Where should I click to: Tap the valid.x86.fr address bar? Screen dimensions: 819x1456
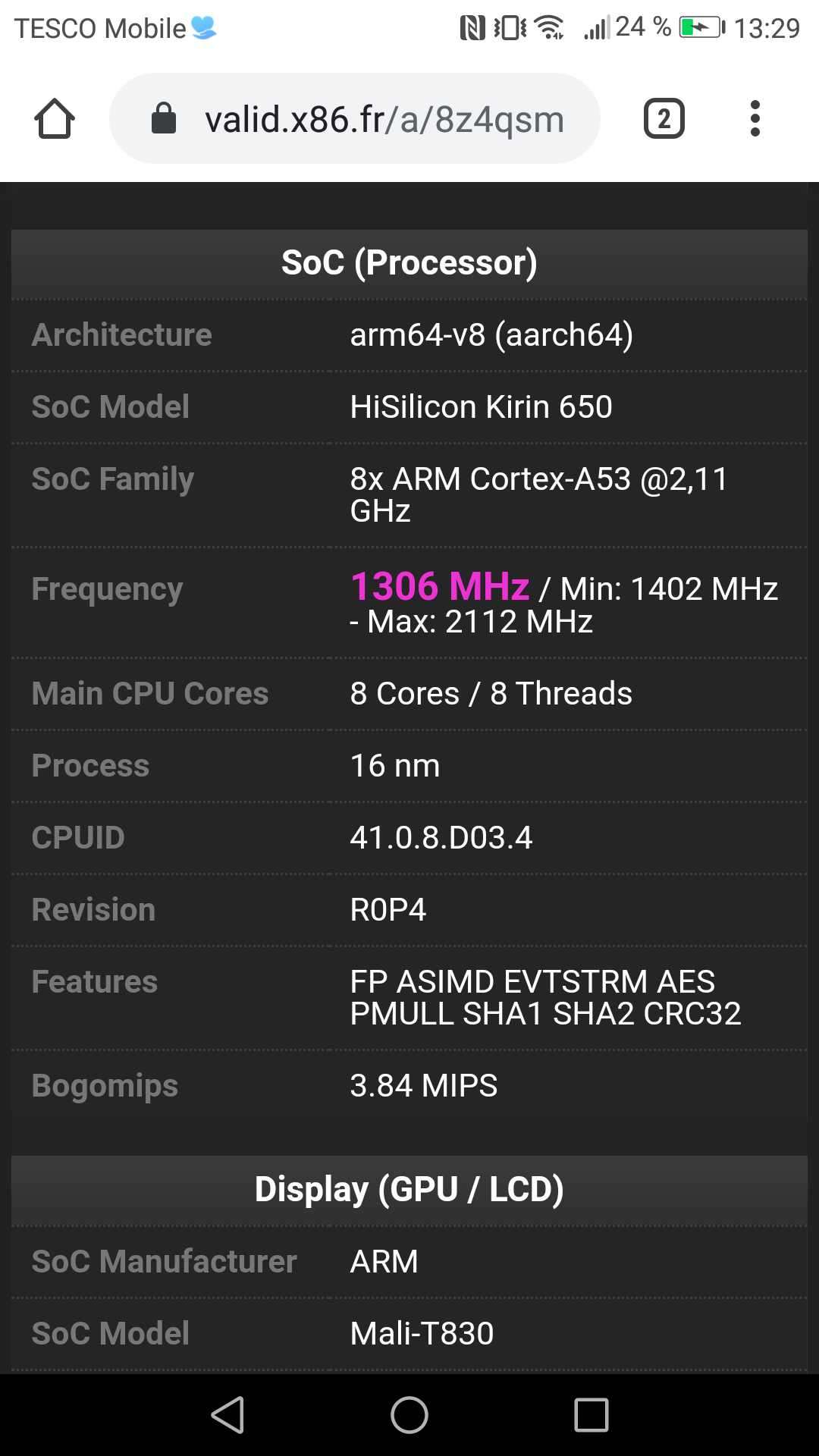tap(355, 118)
